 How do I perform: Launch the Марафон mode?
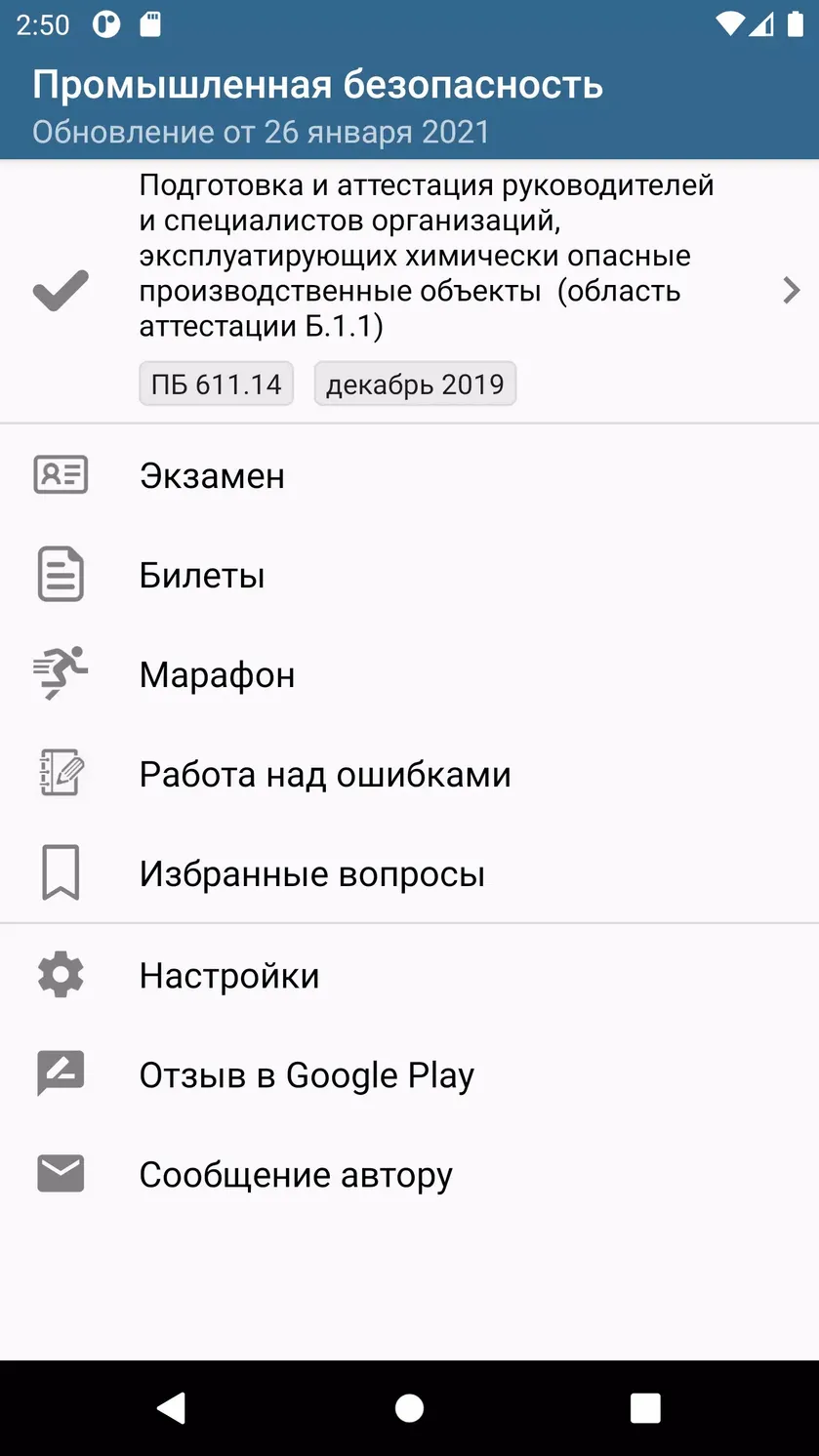click(x=409, y=674)
